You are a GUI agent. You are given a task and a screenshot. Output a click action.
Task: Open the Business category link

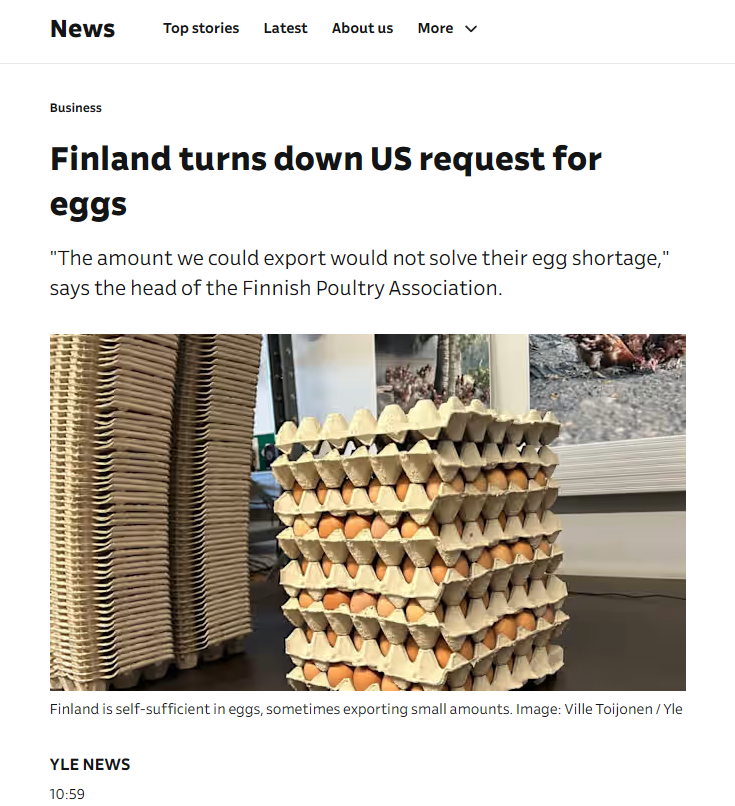tap(76, 107)
